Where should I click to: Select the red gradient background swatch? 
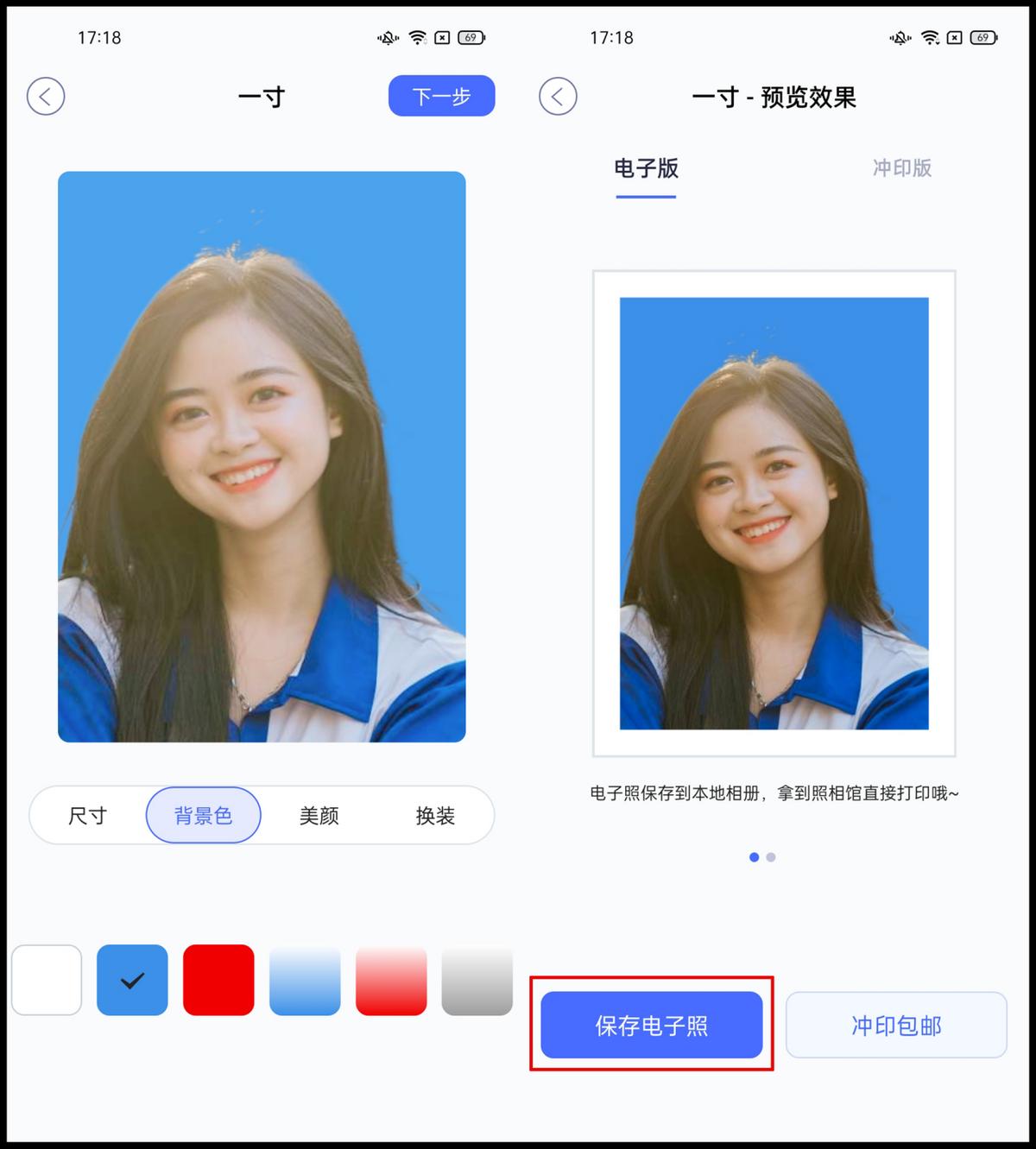click(391, 980)
